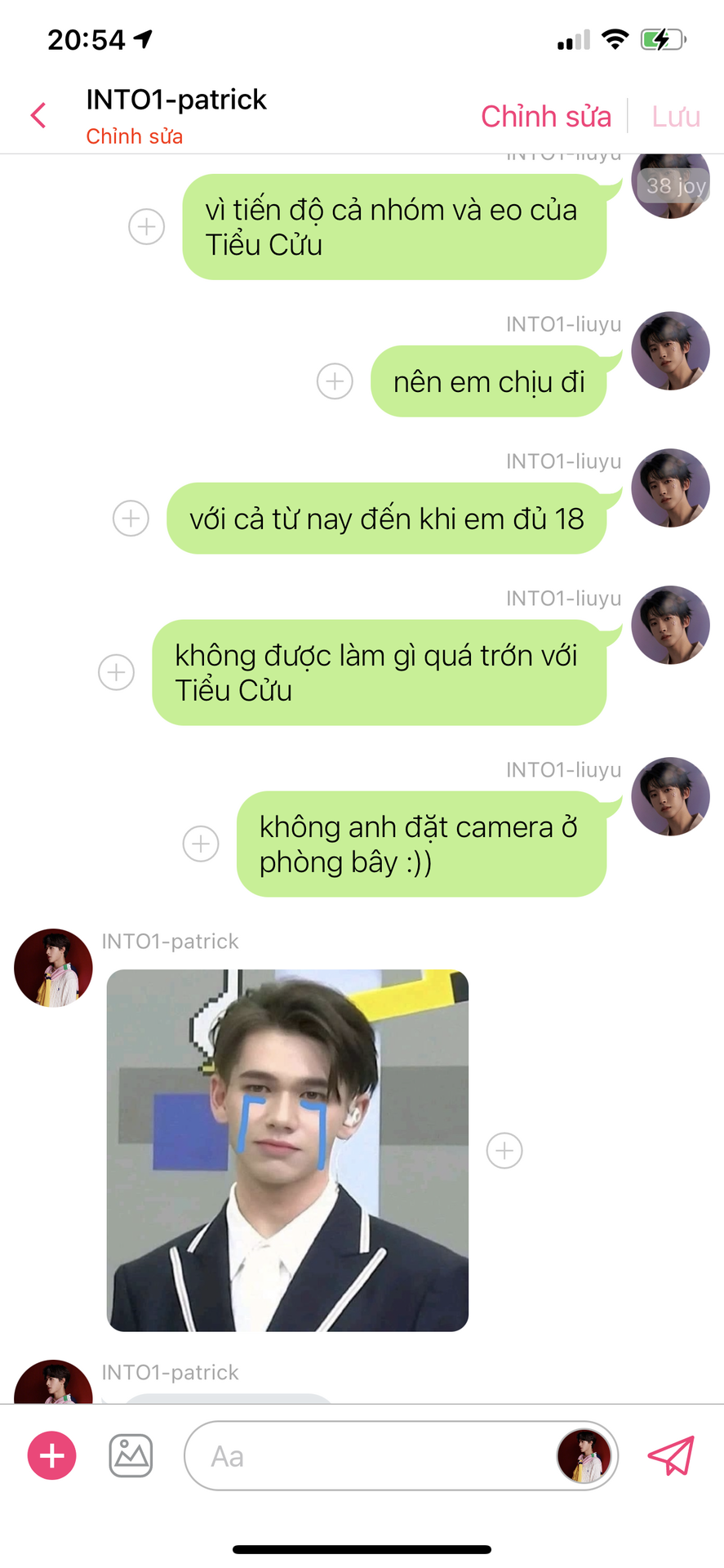Switch sender via avatar in input field

coord(584,1455)
